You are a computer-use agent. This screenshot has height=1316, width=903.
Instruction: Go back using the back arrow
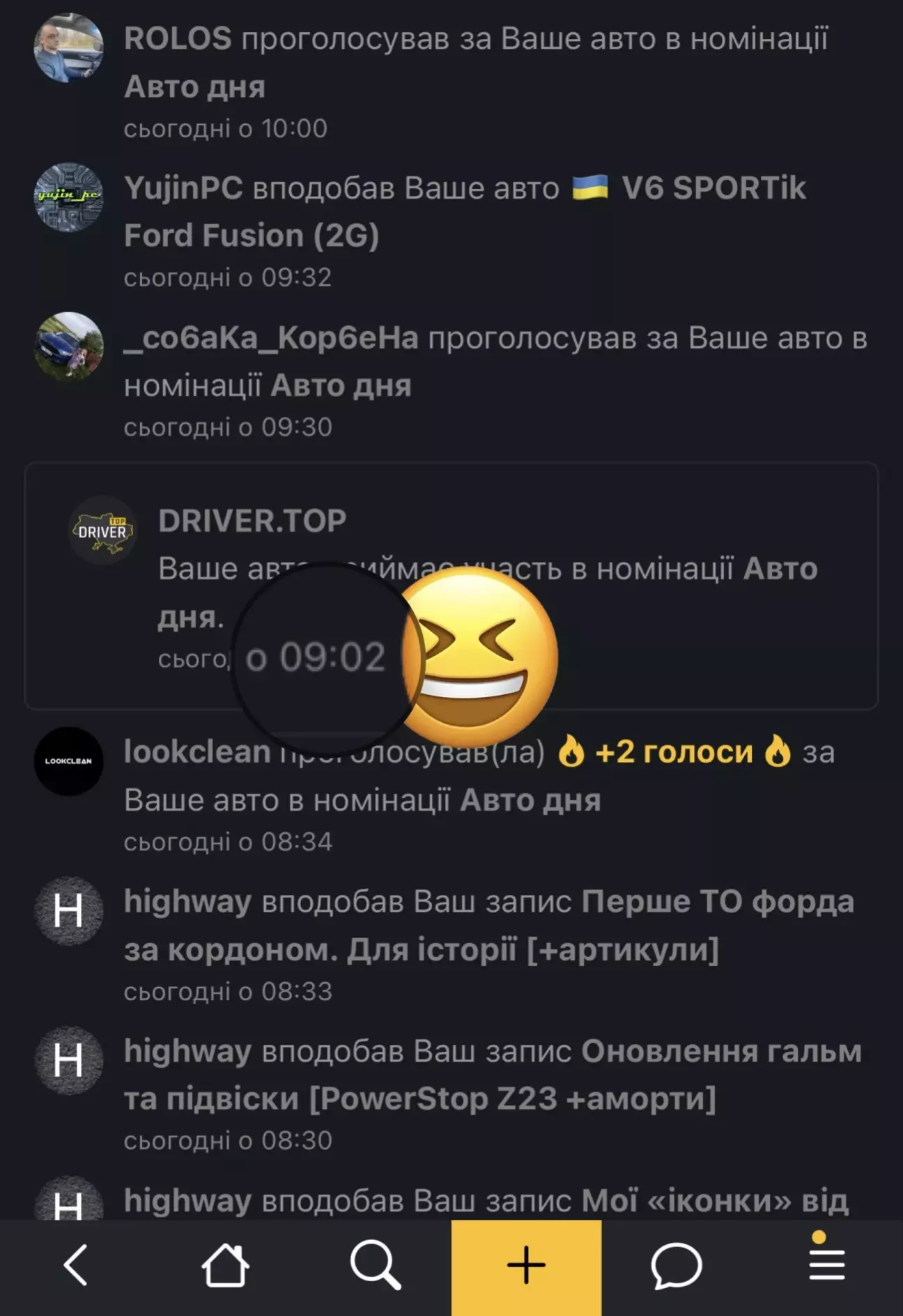click(x=75, y=1265)
